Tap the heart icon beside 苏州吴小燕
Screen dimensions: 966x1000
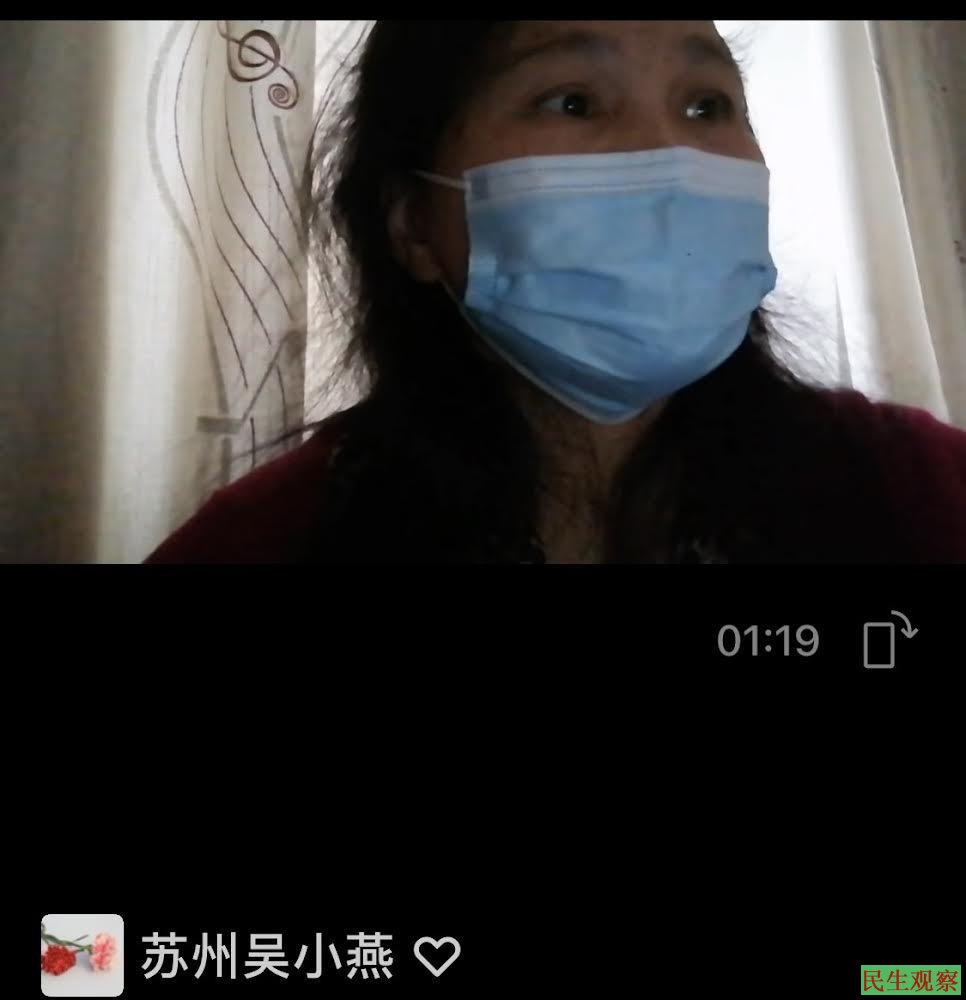pos(437,956)
